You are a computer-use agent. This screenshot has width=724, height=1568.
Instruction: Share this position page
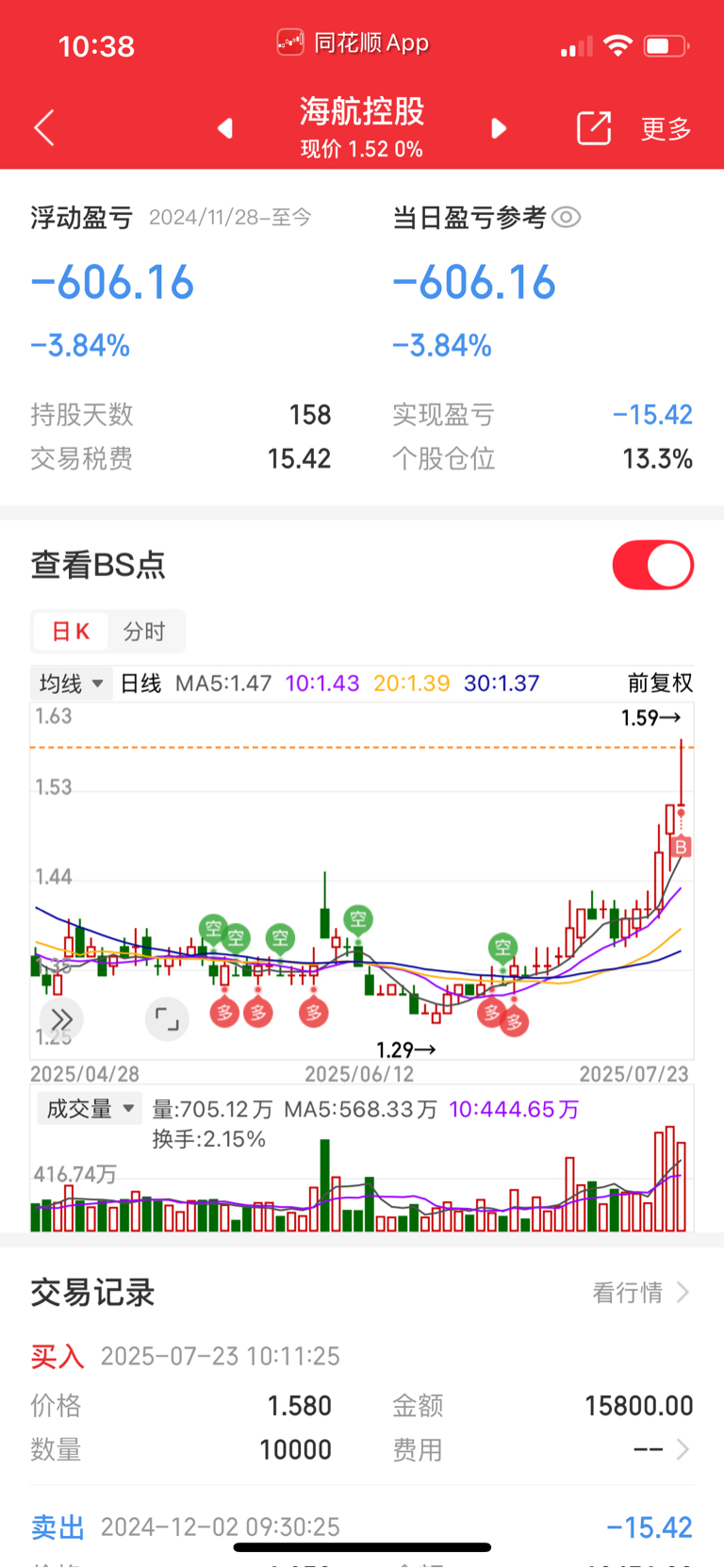594,128
